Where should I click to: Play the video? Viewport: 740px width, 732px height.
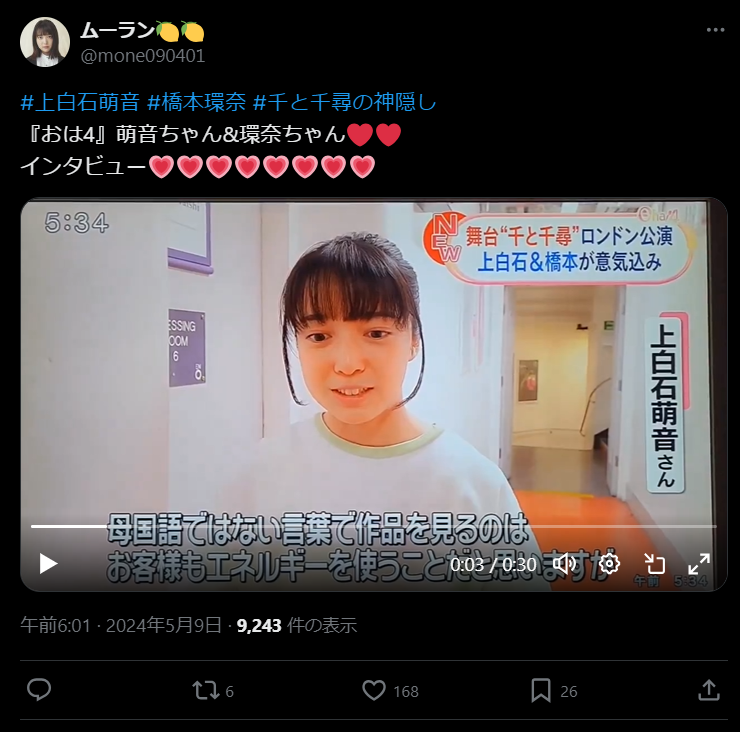pos(48,563)
